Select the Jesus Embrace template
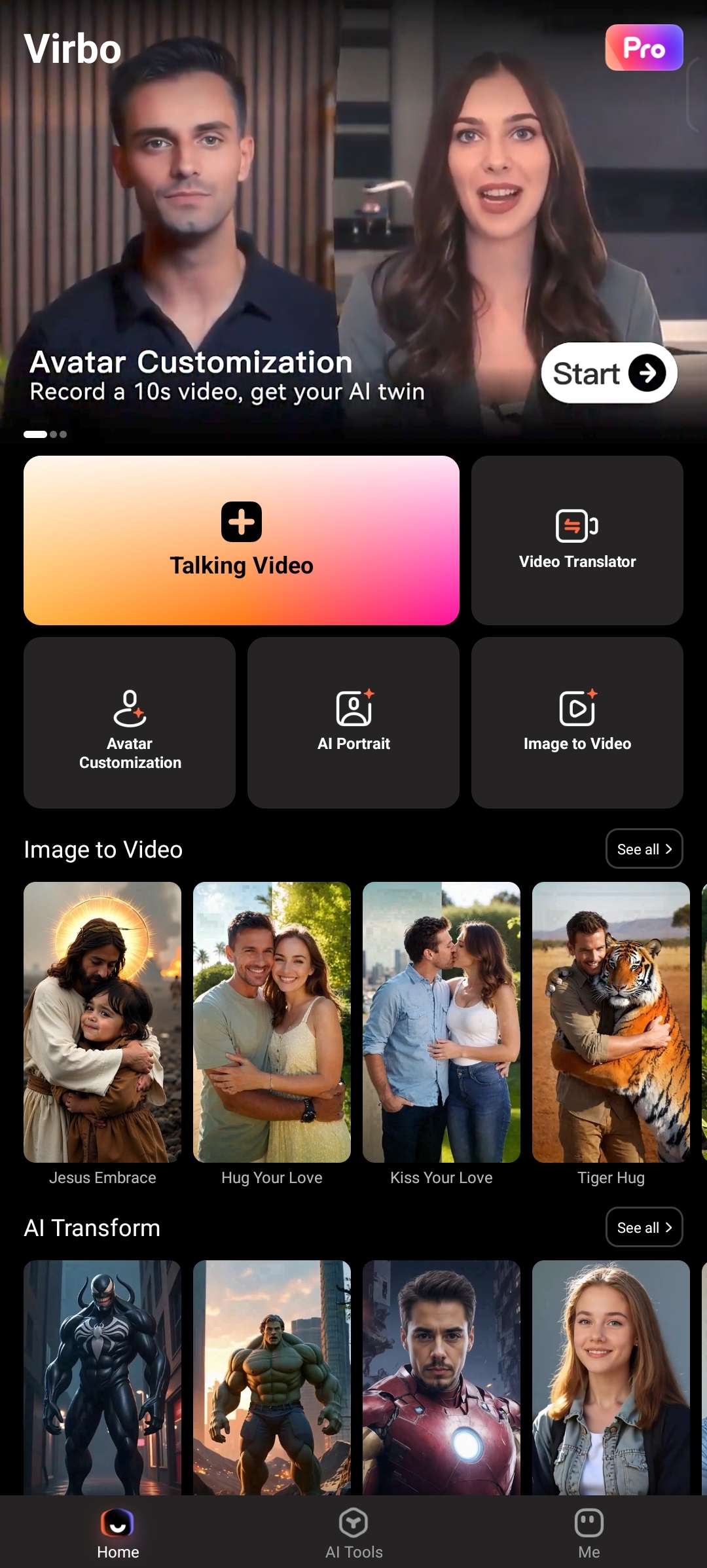 click(102, 1022)
